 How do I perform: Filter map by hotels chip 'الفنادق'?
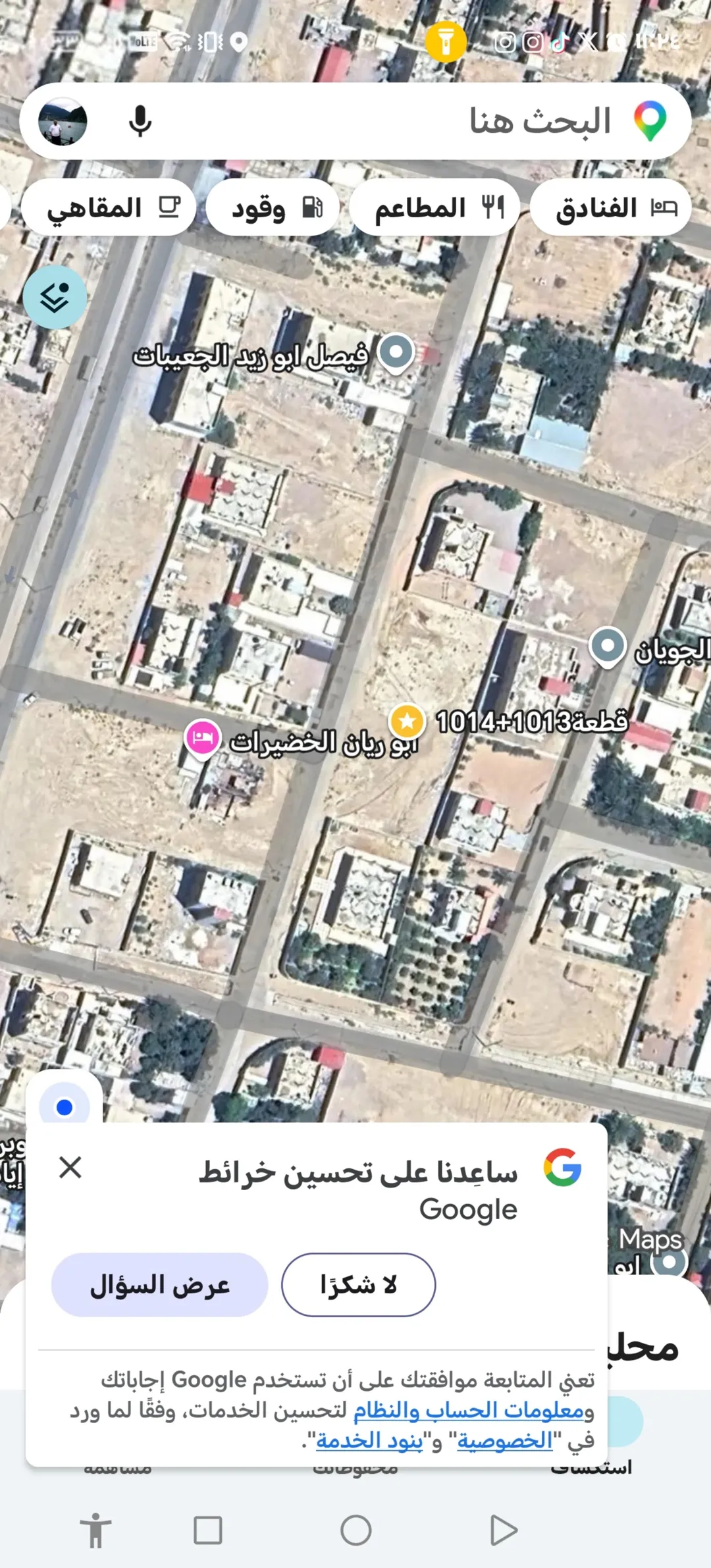coord(610,207)
